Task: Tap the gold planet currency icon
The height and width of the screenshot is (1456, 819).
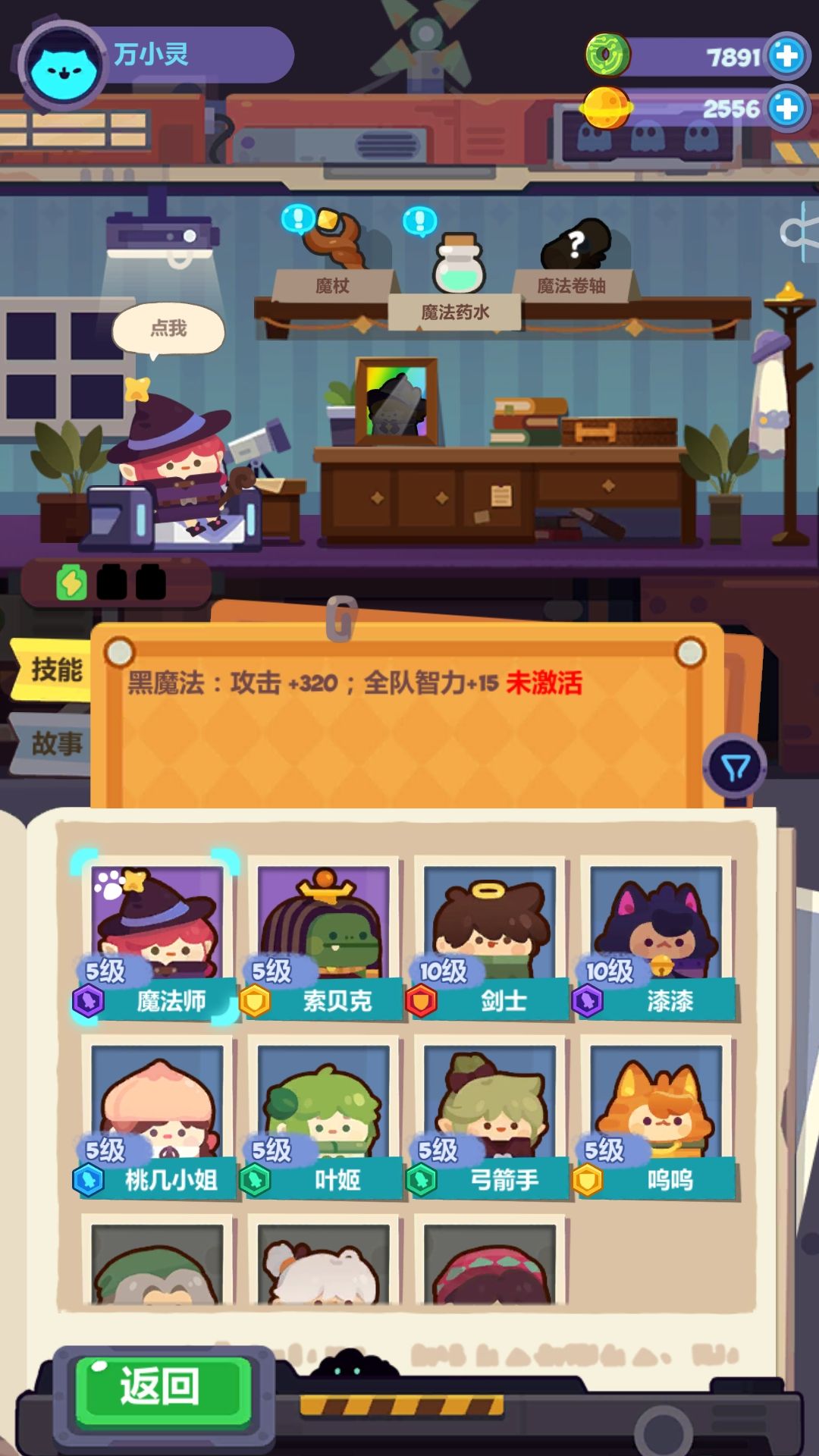Action: [x=607, y=106]
